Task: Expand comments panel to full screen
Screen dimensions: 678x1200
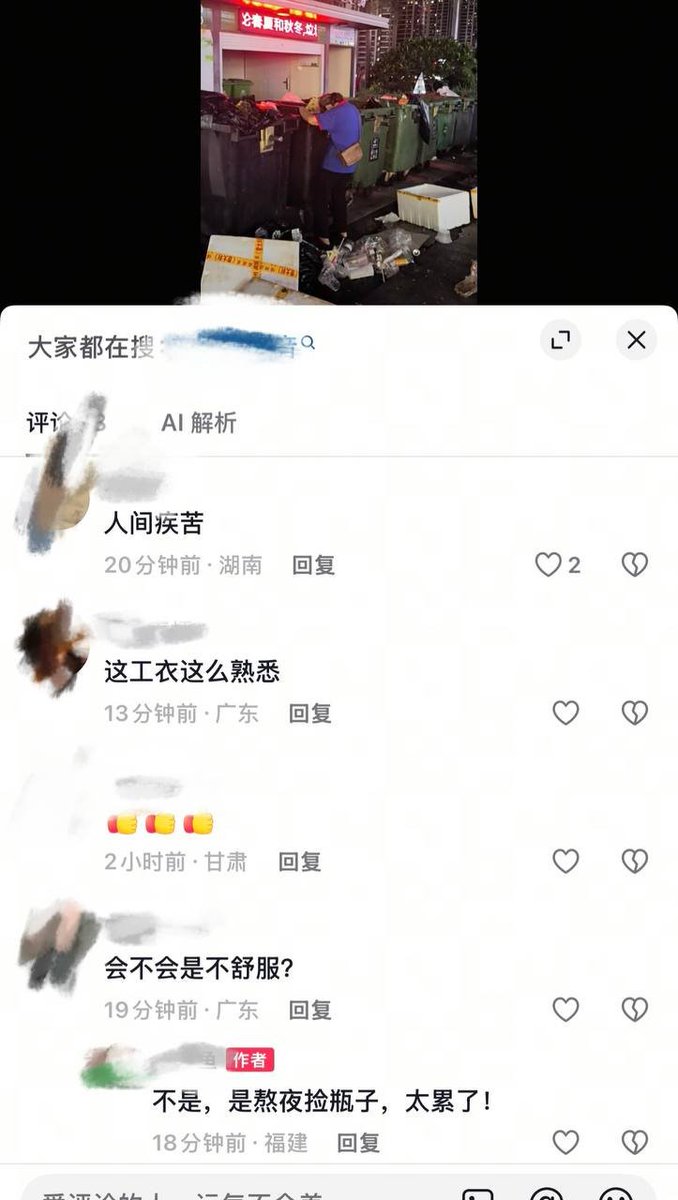Action: point(561,340)
